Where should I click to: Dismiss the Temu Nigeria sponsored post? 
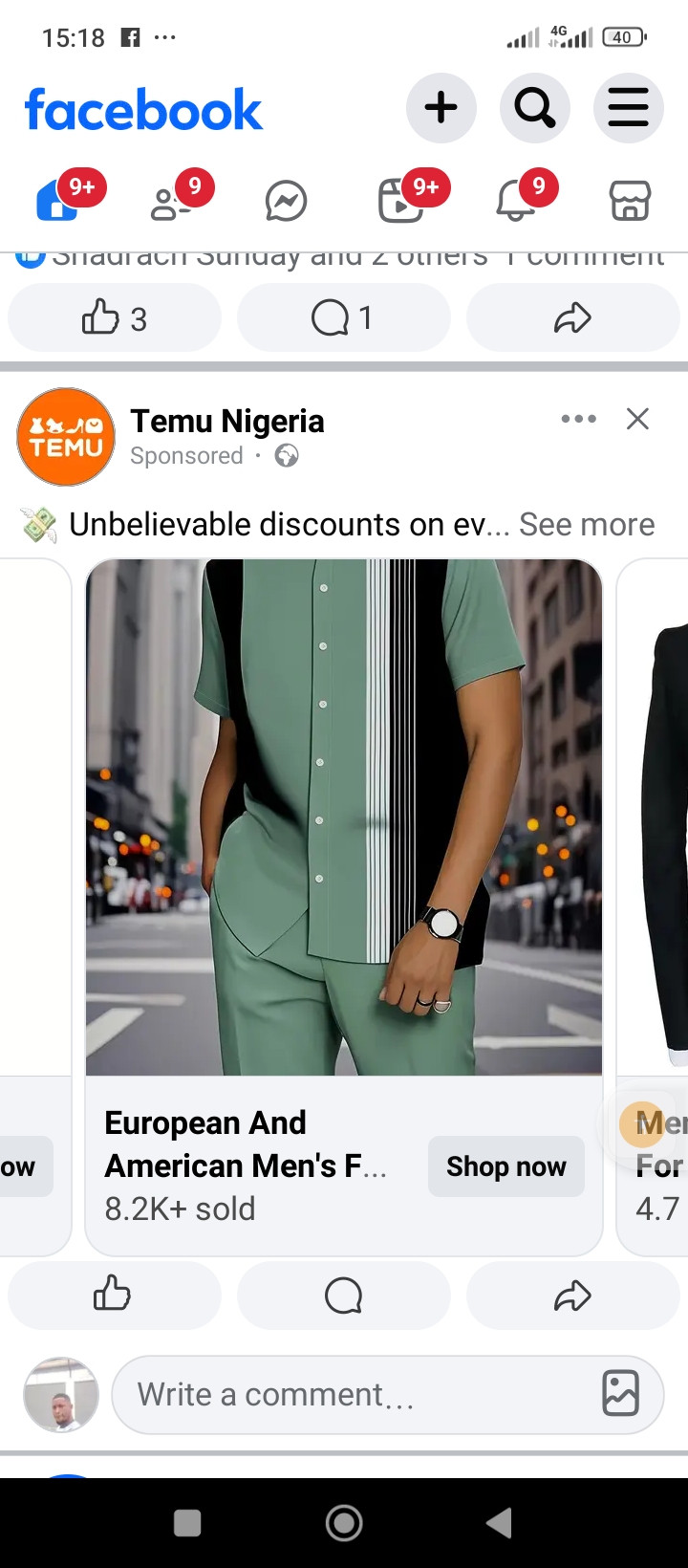click(637, 419)
